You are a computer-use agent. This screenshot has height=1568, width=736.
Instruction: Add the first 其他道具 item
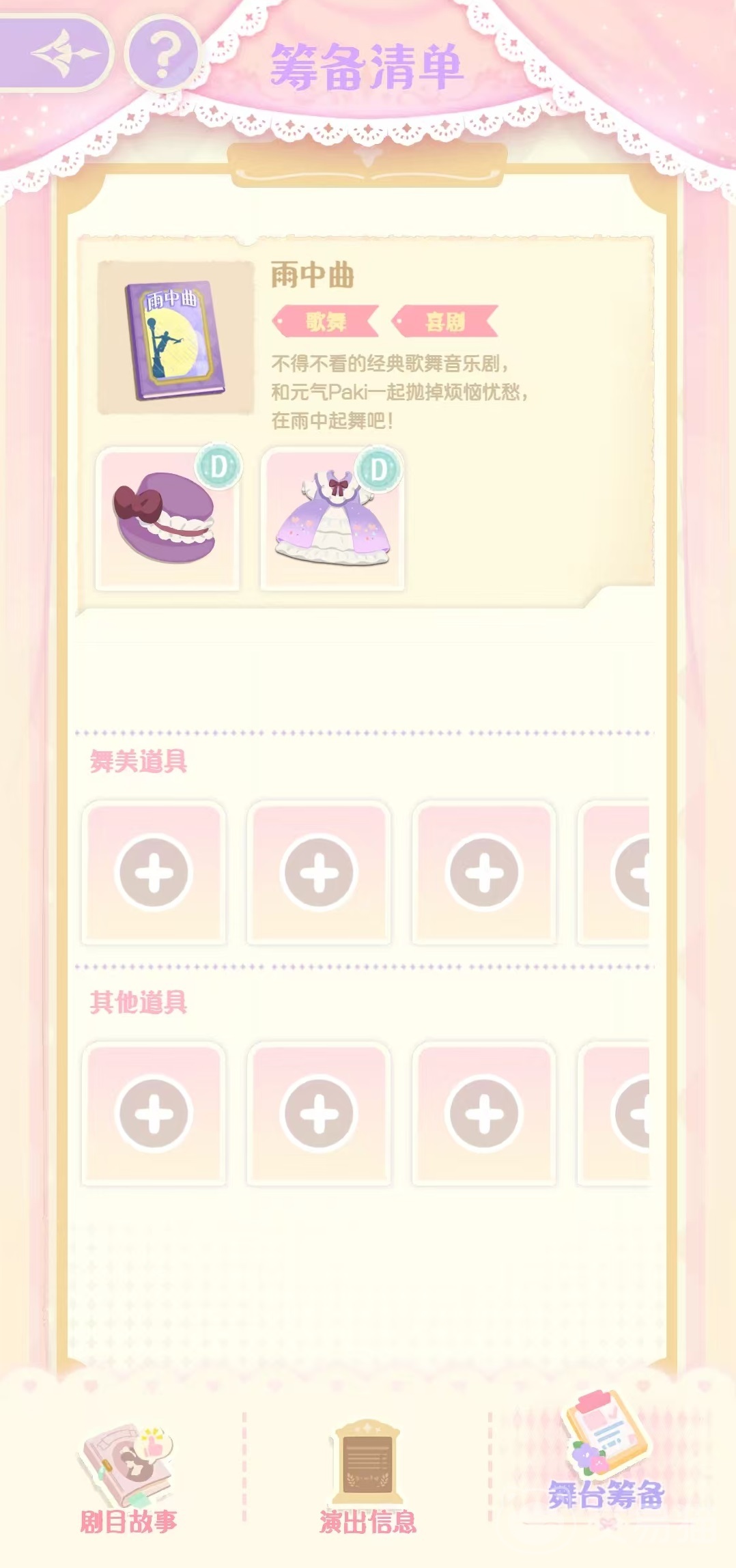(154, 1114)
